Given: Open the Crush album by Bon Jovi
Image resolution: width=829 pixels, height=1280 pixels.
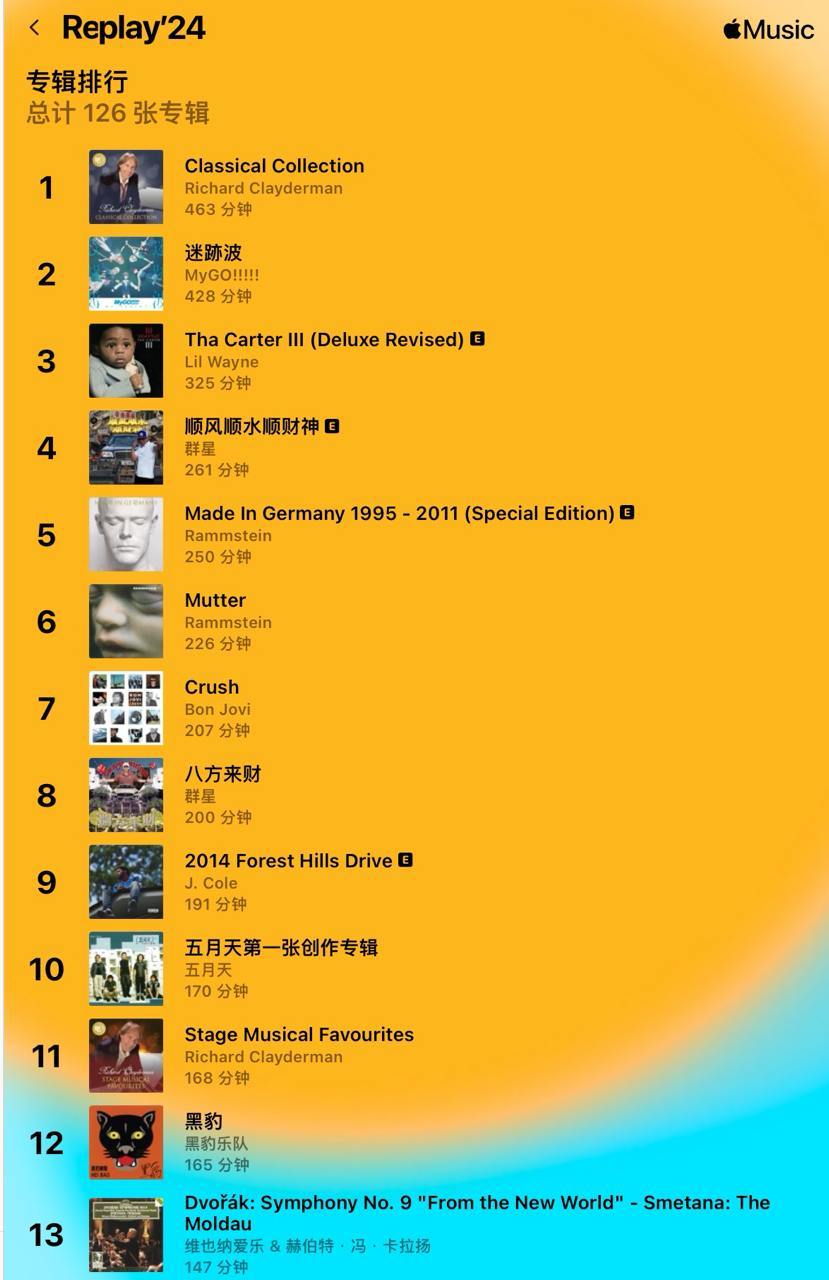Looking at the screenshot, I should click(x=212, y=688).
